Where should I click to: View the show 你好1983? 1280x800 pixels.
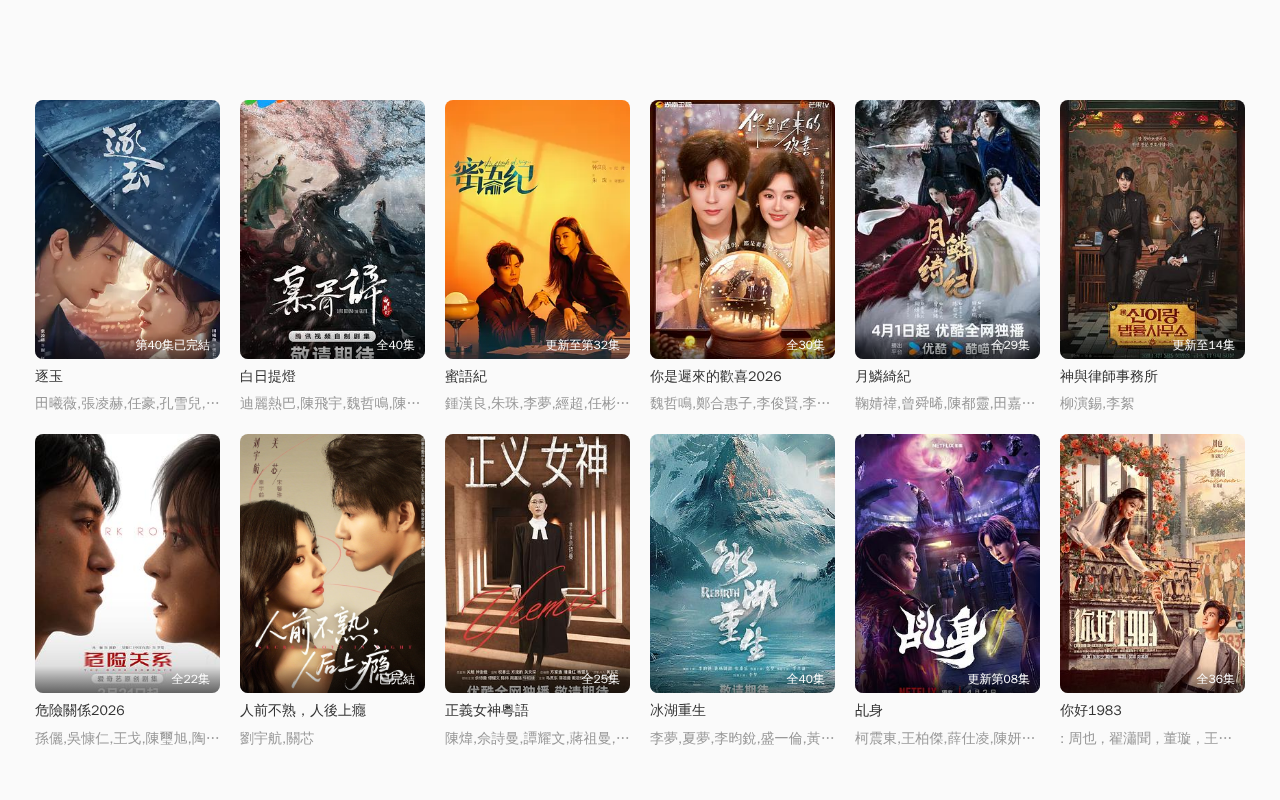pos(1152,563)
